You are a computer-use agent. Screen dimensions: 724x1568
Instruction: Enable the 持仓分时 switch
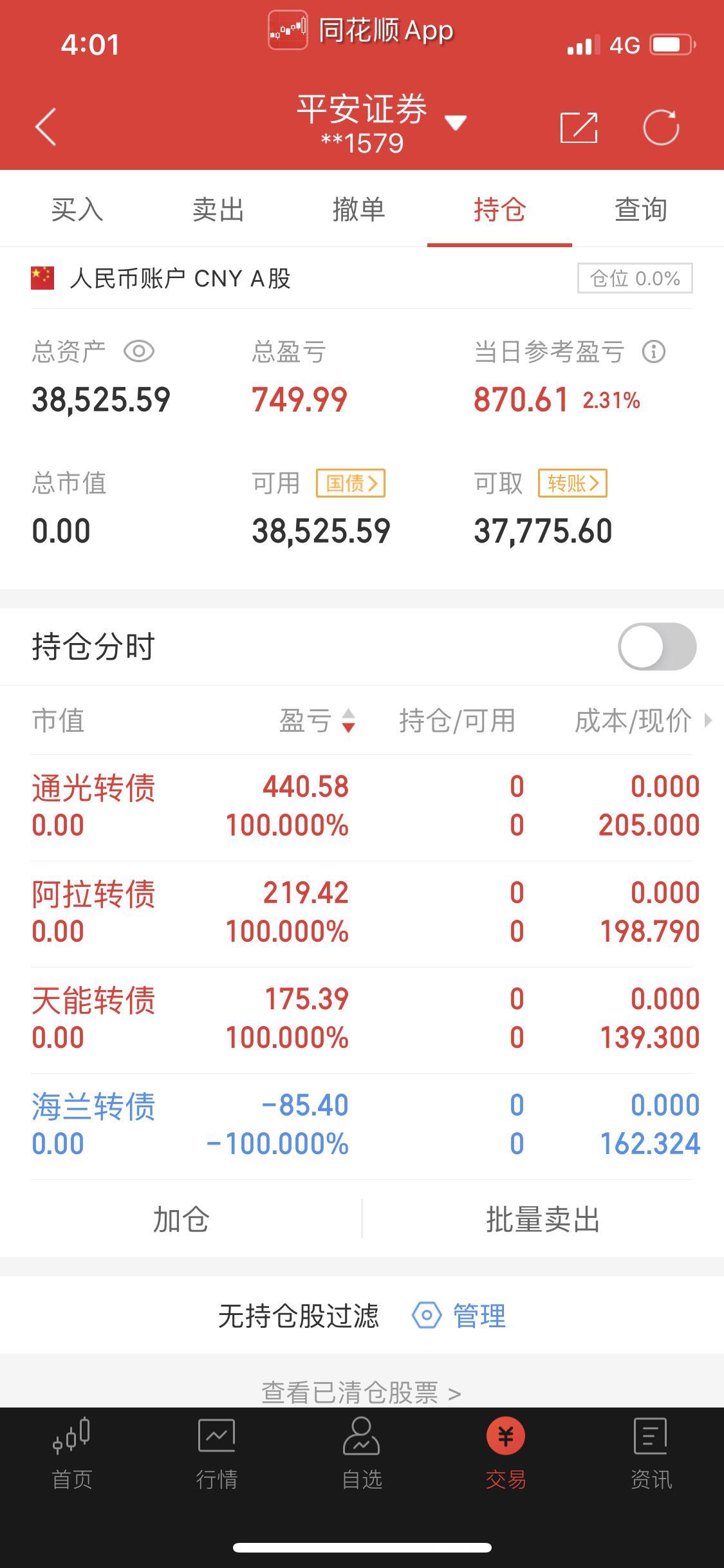(x=657, y=646)
